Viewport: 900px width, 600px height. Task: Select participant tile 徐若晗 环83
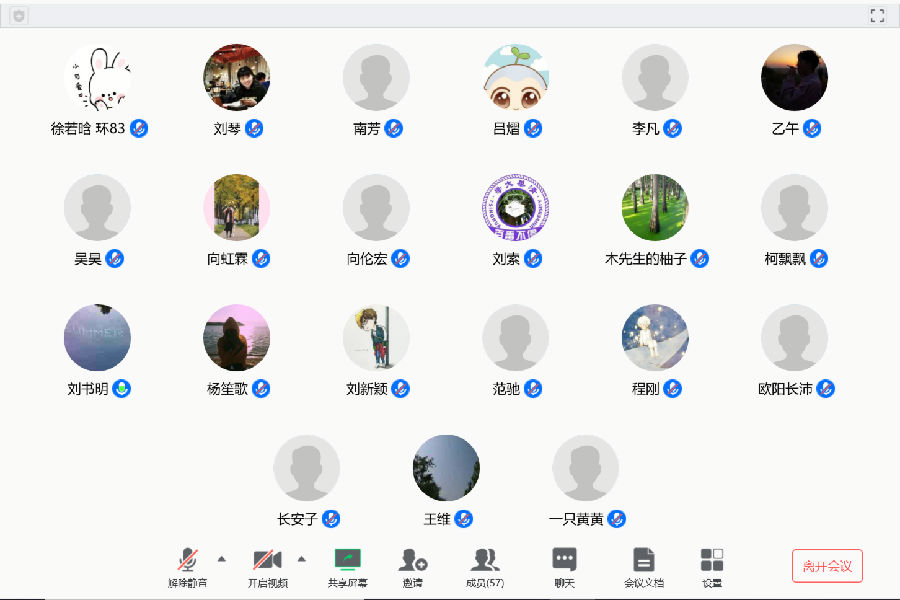coord(97,78)
